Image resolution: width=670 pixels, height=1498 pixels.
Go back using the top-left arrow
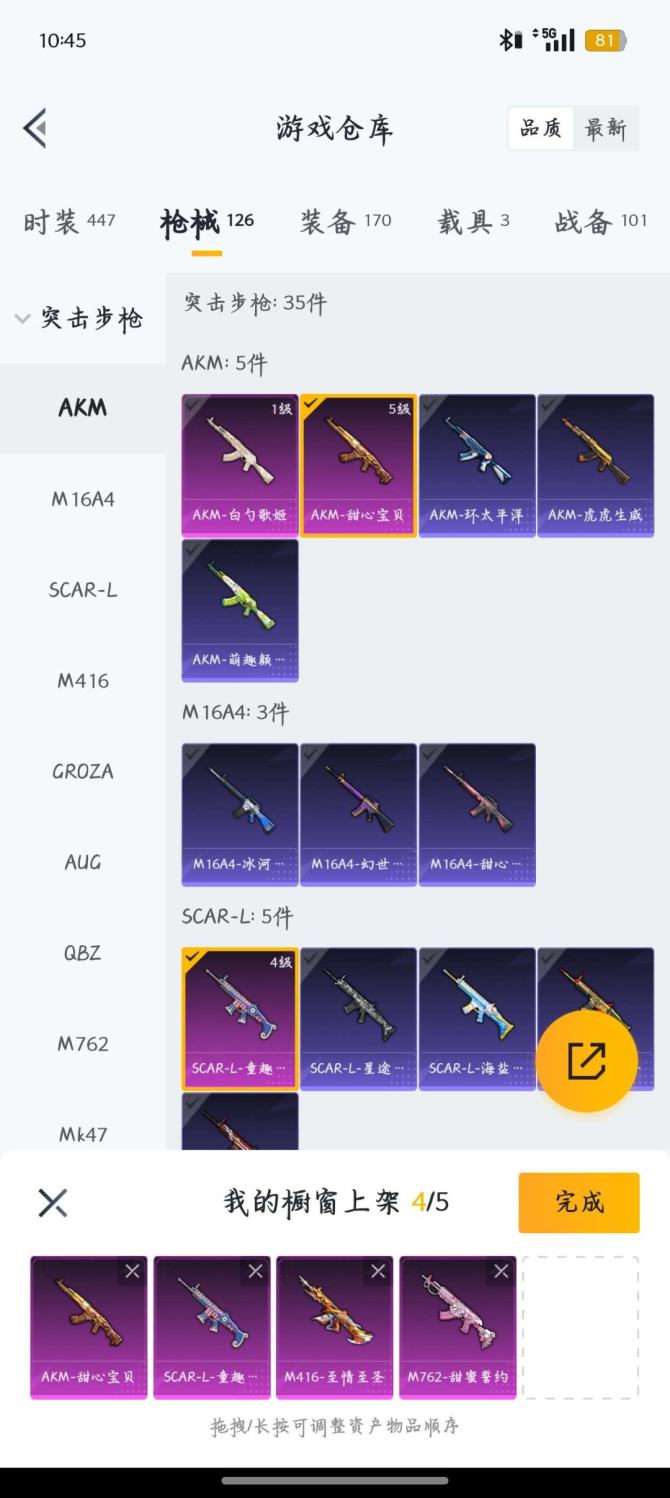point(36,128)
